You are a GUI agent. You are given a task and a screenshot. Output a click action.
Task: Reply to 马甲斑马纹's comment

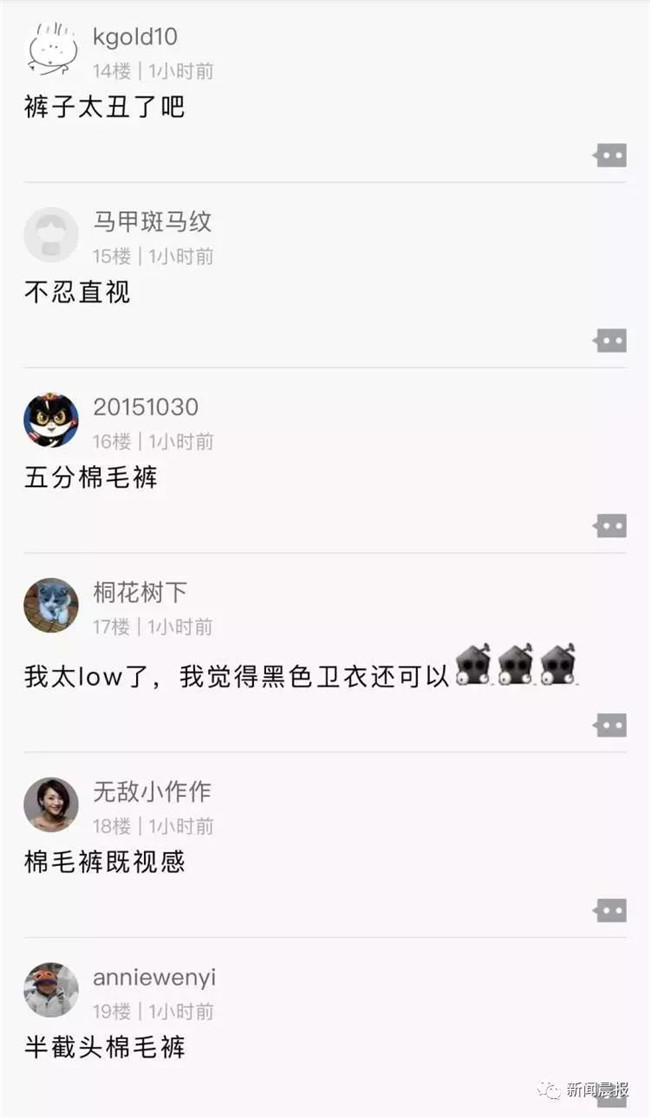(610, 340)
